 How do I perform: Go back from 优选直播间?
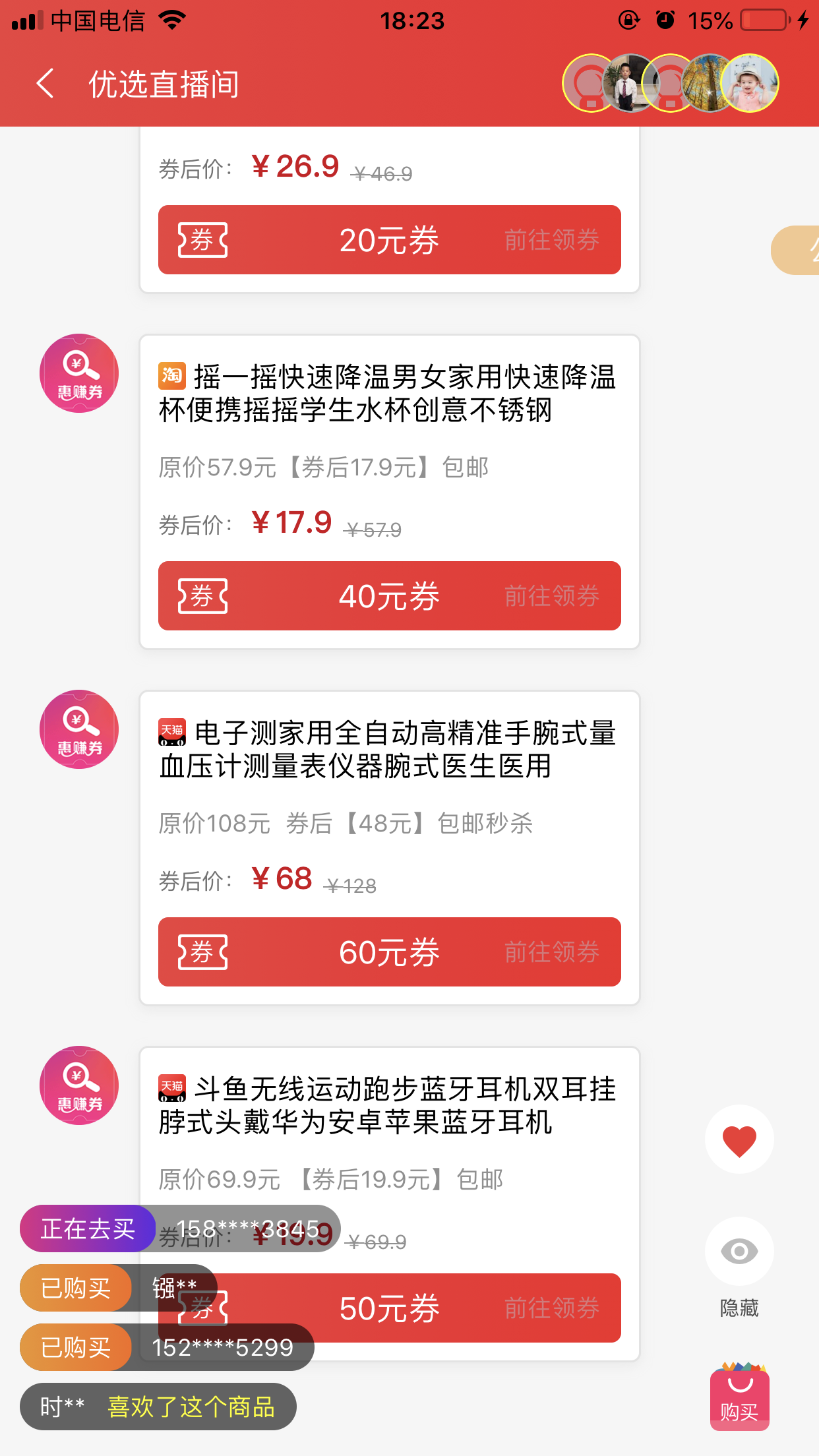point(45,84)
